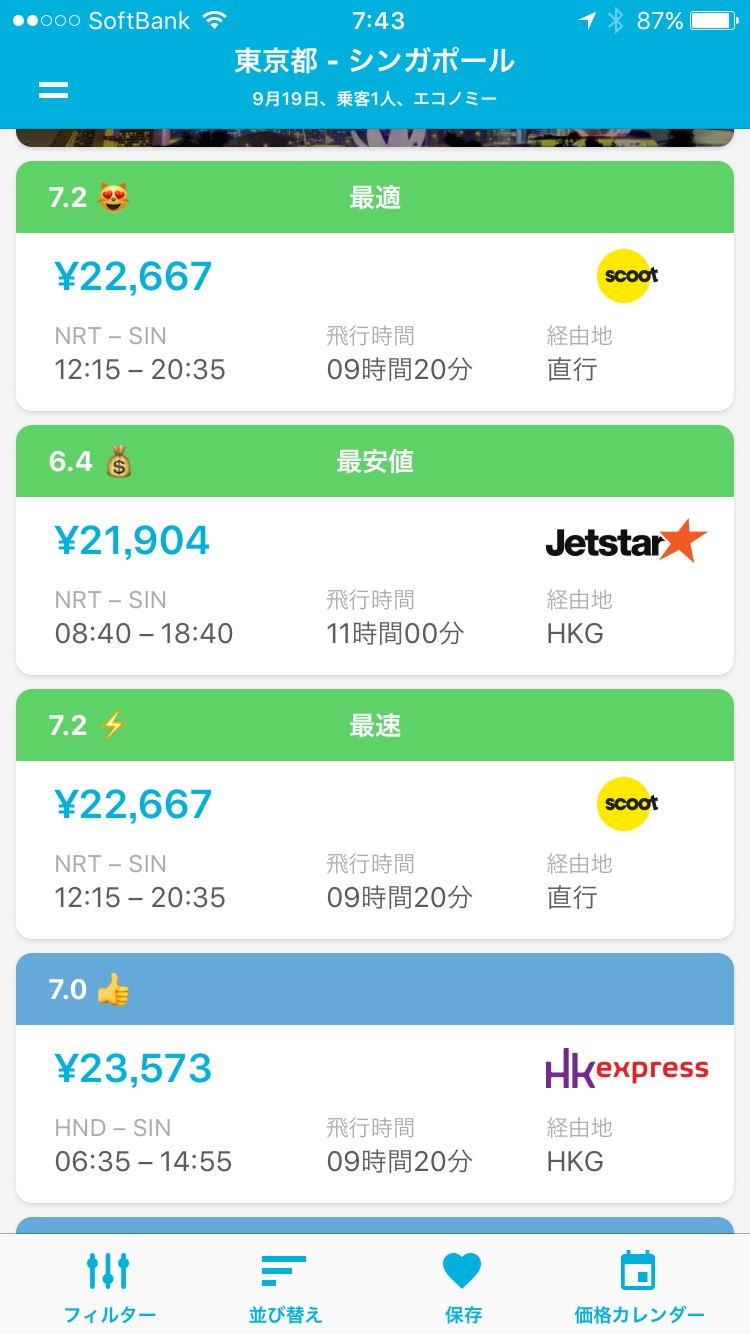750x1334 pixels.
Task: Tap 並び替え to sort results
Action: (x=285, y=1286)
